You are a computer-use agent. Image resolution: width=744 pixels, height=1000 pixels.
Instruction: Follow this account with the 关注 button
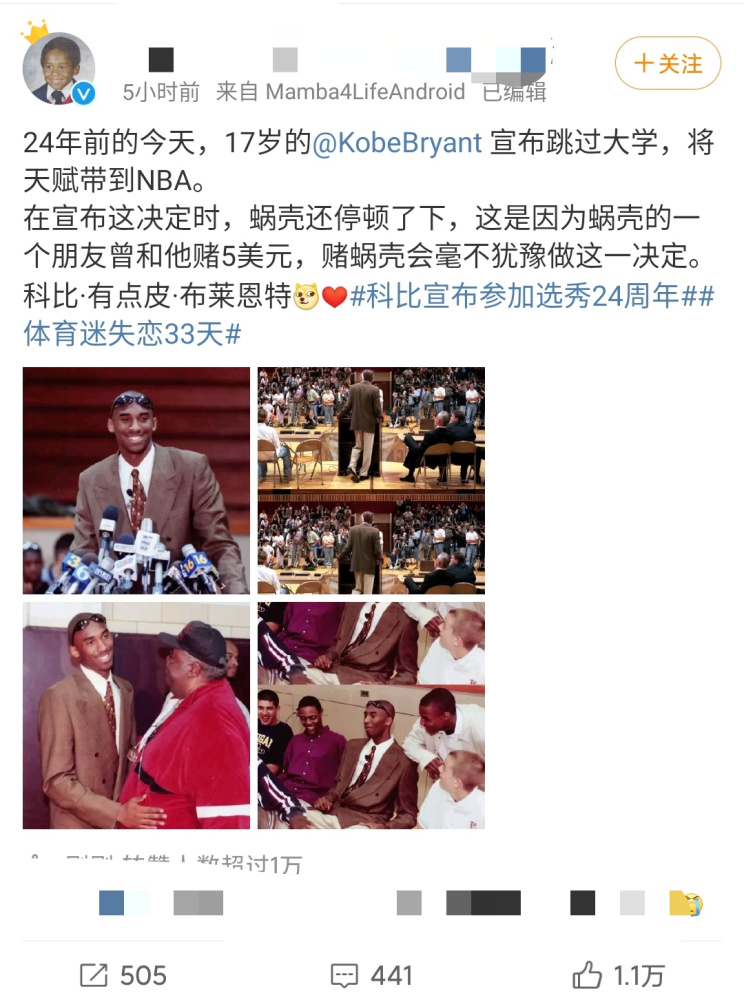[x=667, y=64]
